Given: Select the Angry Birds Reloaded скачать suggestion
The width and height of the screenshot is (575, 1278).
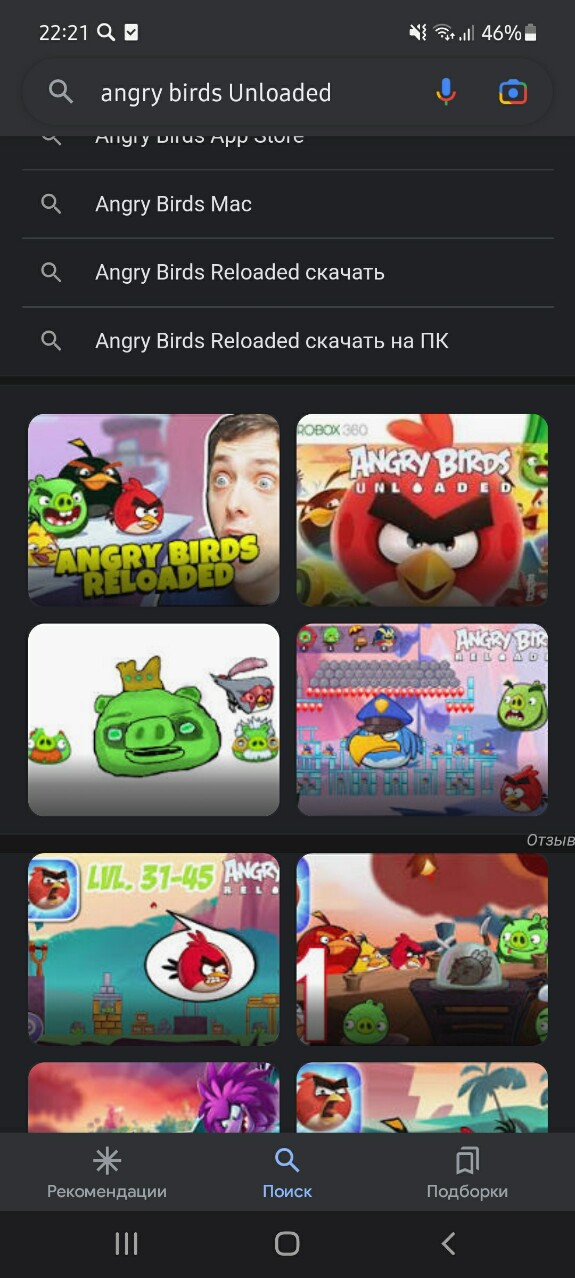Looking at the screenshot, I should tap(287, 272).
